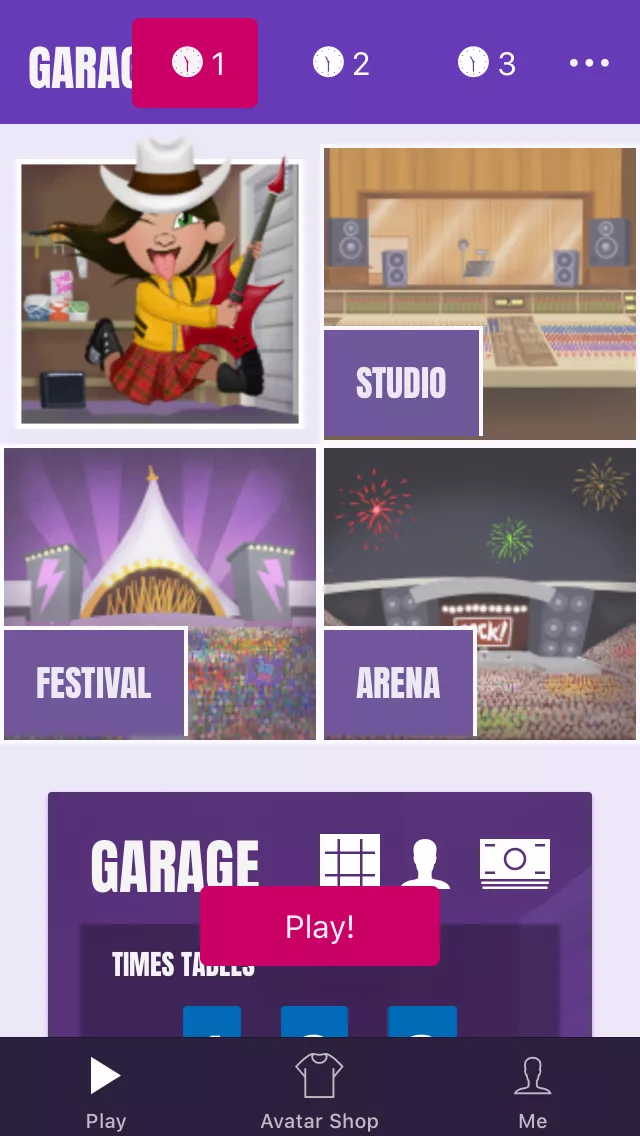This screenshot has height=1136, width=640.
Task: Tap the person silhouette icon in Garage card
Action: point(425,862)
